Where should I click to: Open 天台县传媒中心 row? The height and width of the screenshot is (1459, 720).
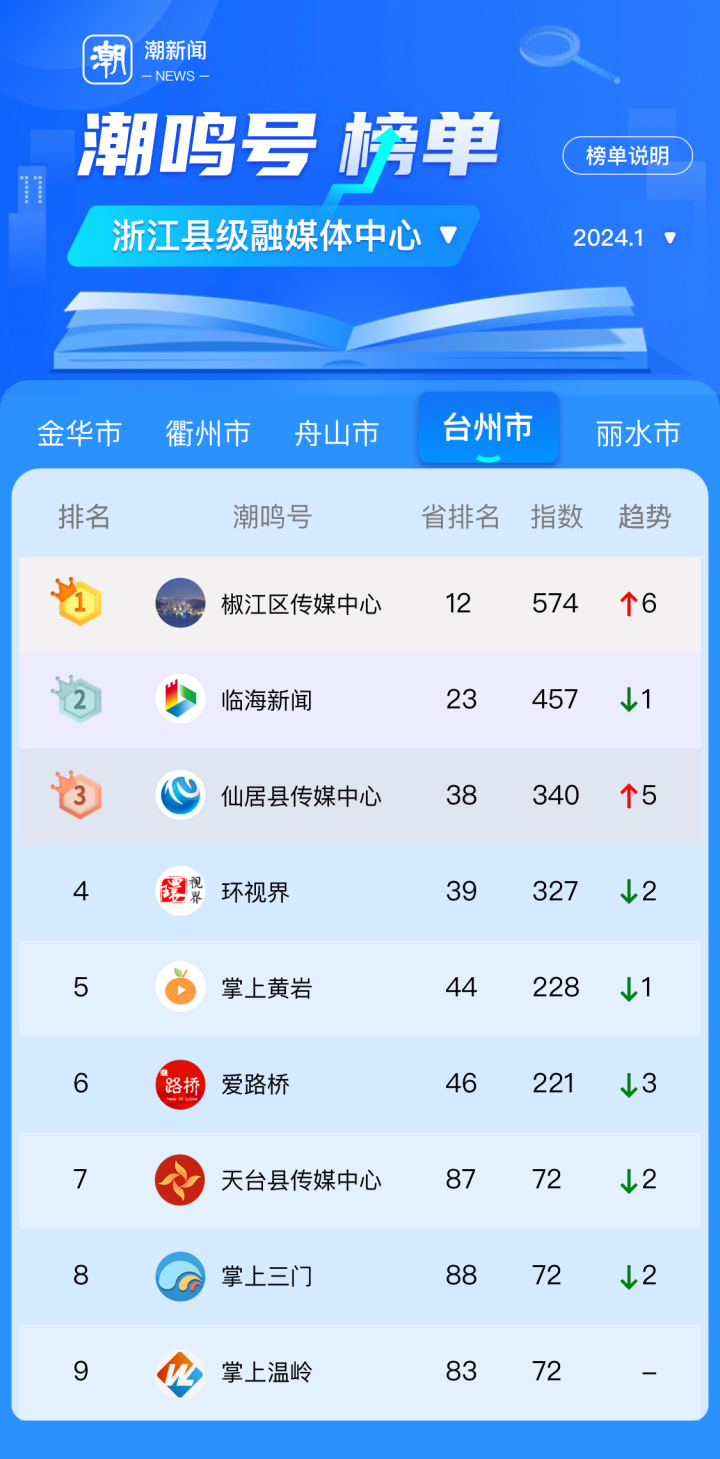300,1180
